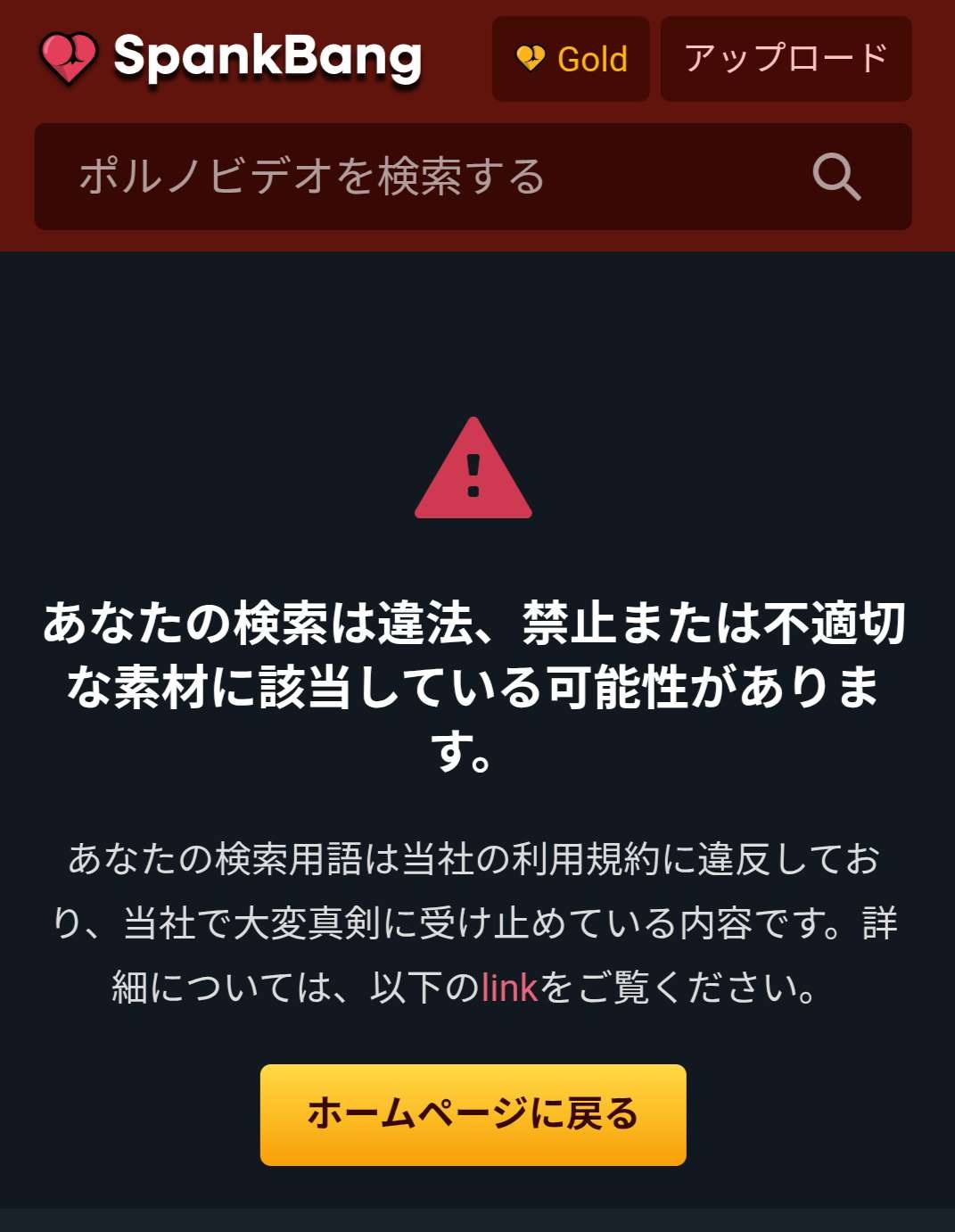Image resolution: width=955 pixels, height=1232 pixels.
Task: Open the Gold membership button
Action: coord(571,59)
